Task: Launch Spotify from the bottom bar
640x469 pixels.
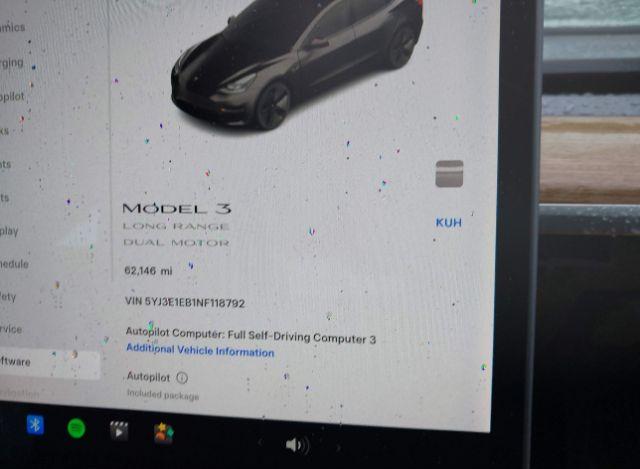Action: click(76, 428)
